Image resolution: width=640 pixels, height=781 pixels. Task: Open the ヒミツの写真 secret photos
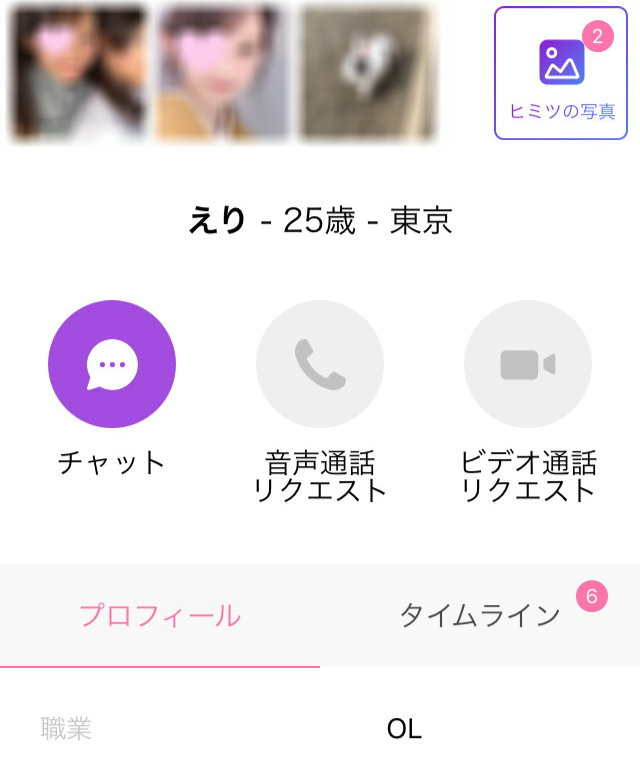561,73
